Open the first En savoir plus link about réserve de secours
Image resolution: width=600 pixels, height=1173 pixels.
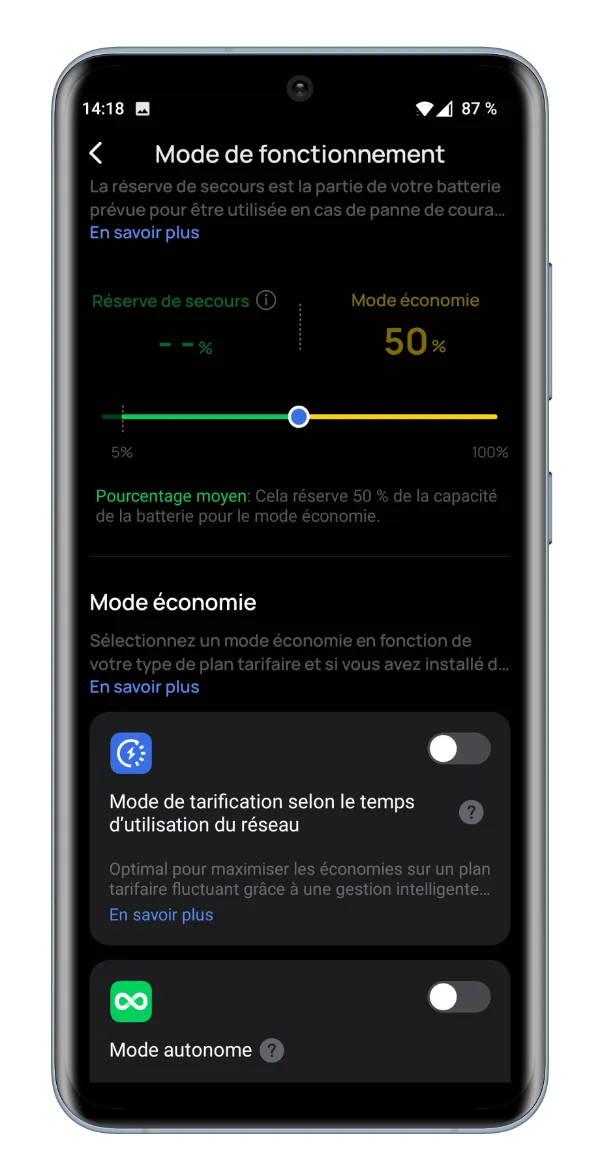pyautogui.click(x=144, y=233)
